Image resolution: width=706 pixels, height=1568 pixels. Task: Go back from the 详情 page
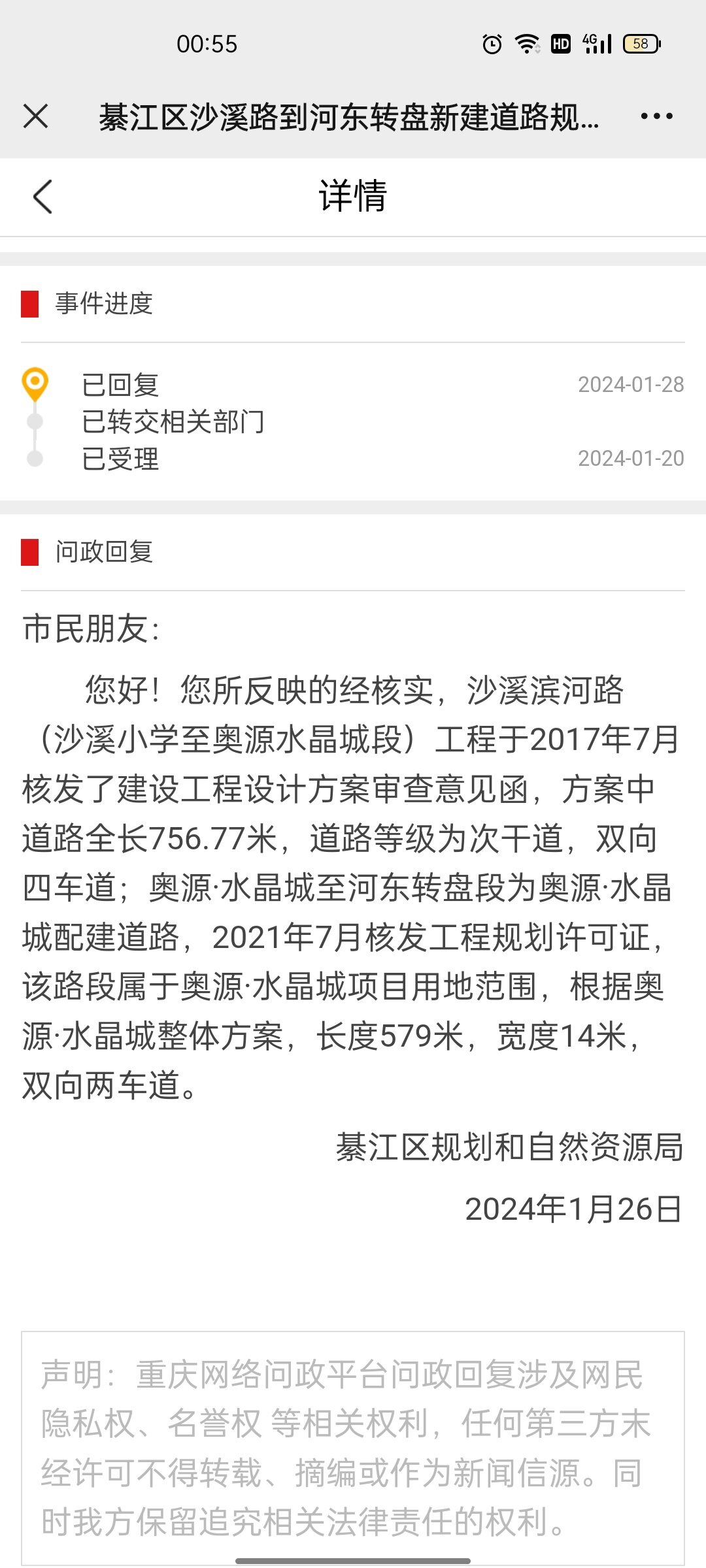pos(42,197)
